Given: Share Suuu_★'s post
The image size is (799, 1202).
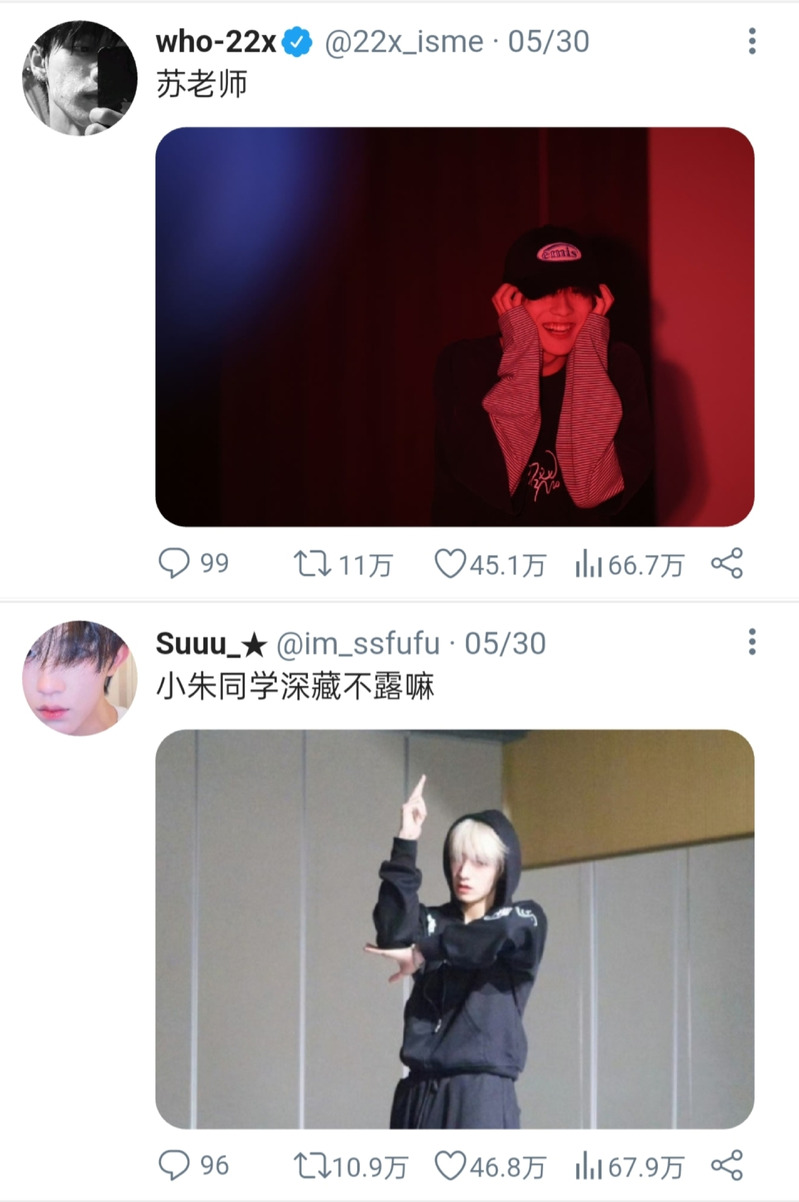Looking at the screenshot, I should pyautogui.click(x=727, y=1165).
